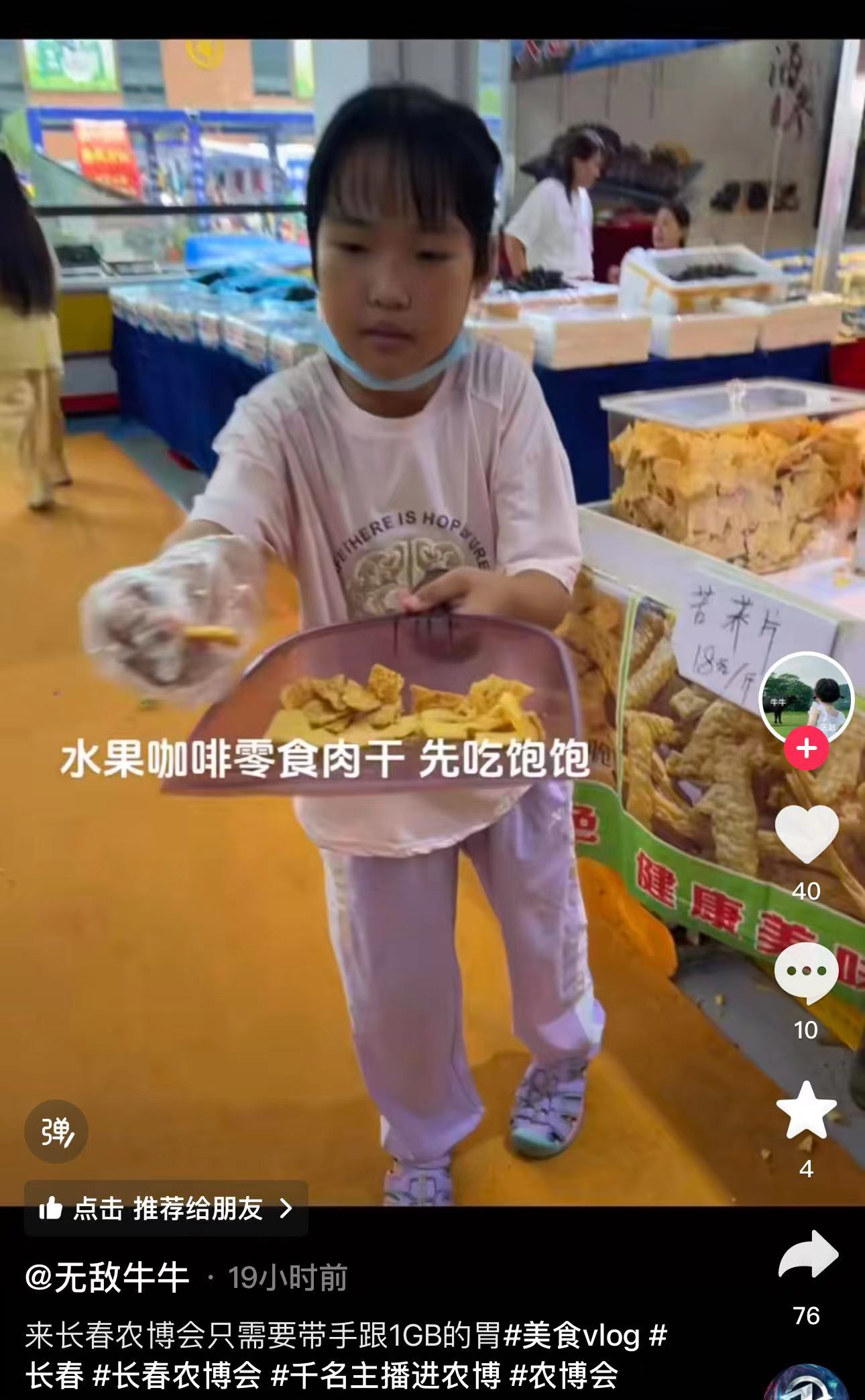The image size is (865, 1400).
Task: Follow the creator with the plus button
Action: pos(806,747)
